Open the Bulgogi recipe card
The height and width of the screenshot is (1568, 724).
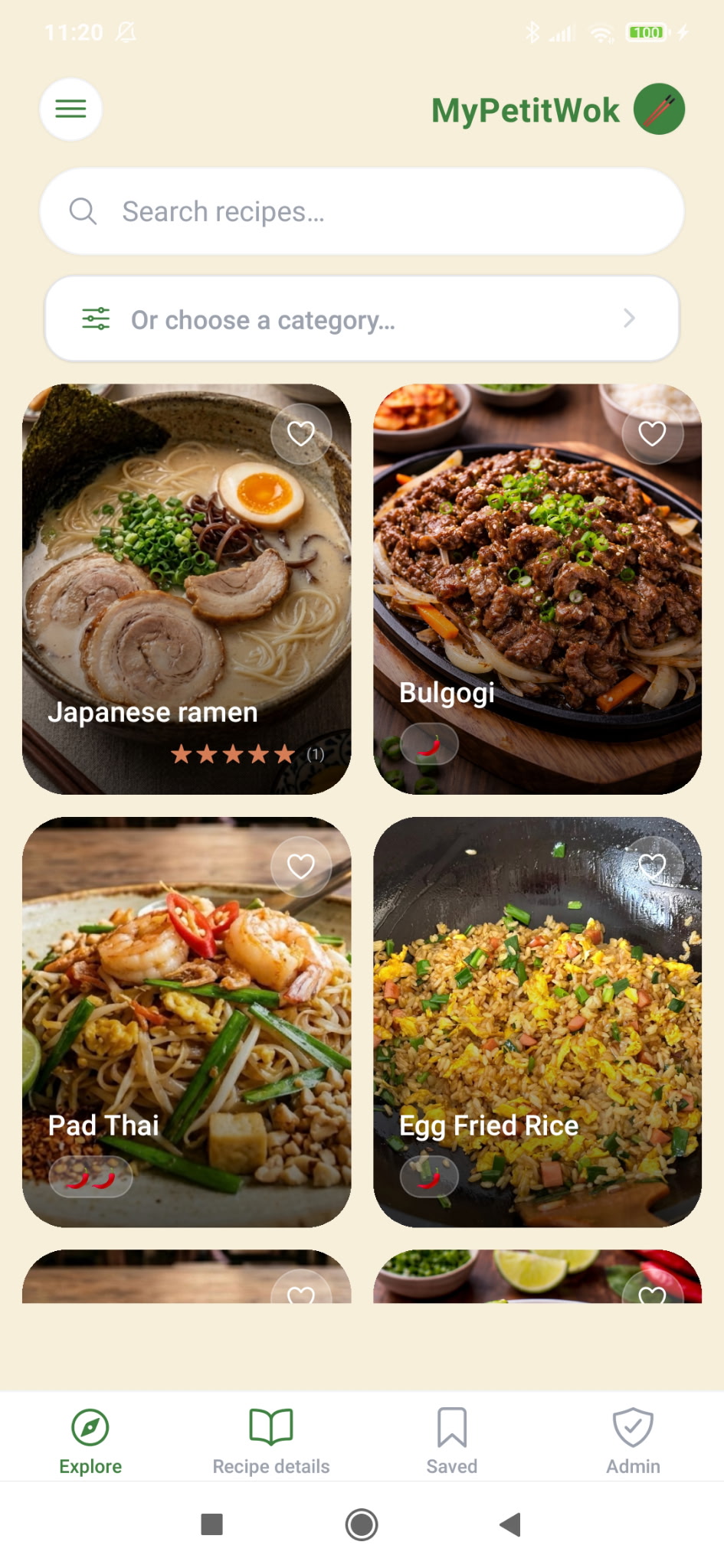tap(537, 590)
